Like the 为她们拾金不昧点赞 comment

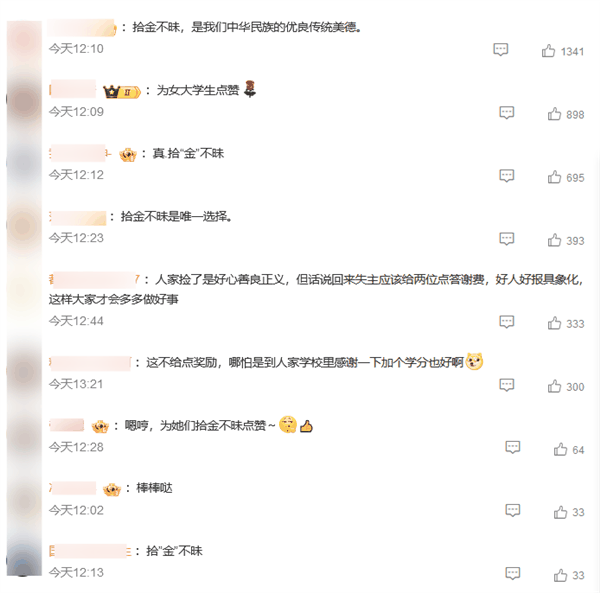[x=560, y=449]
